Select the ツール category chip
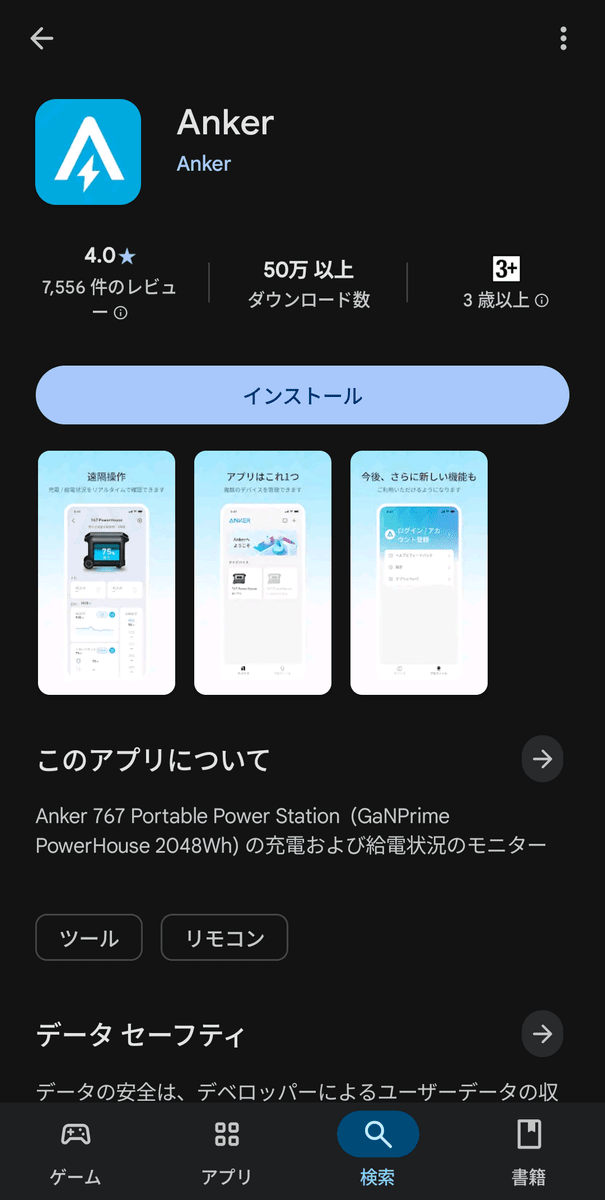This screenshot has width=605, height=1200. (89, 938)
